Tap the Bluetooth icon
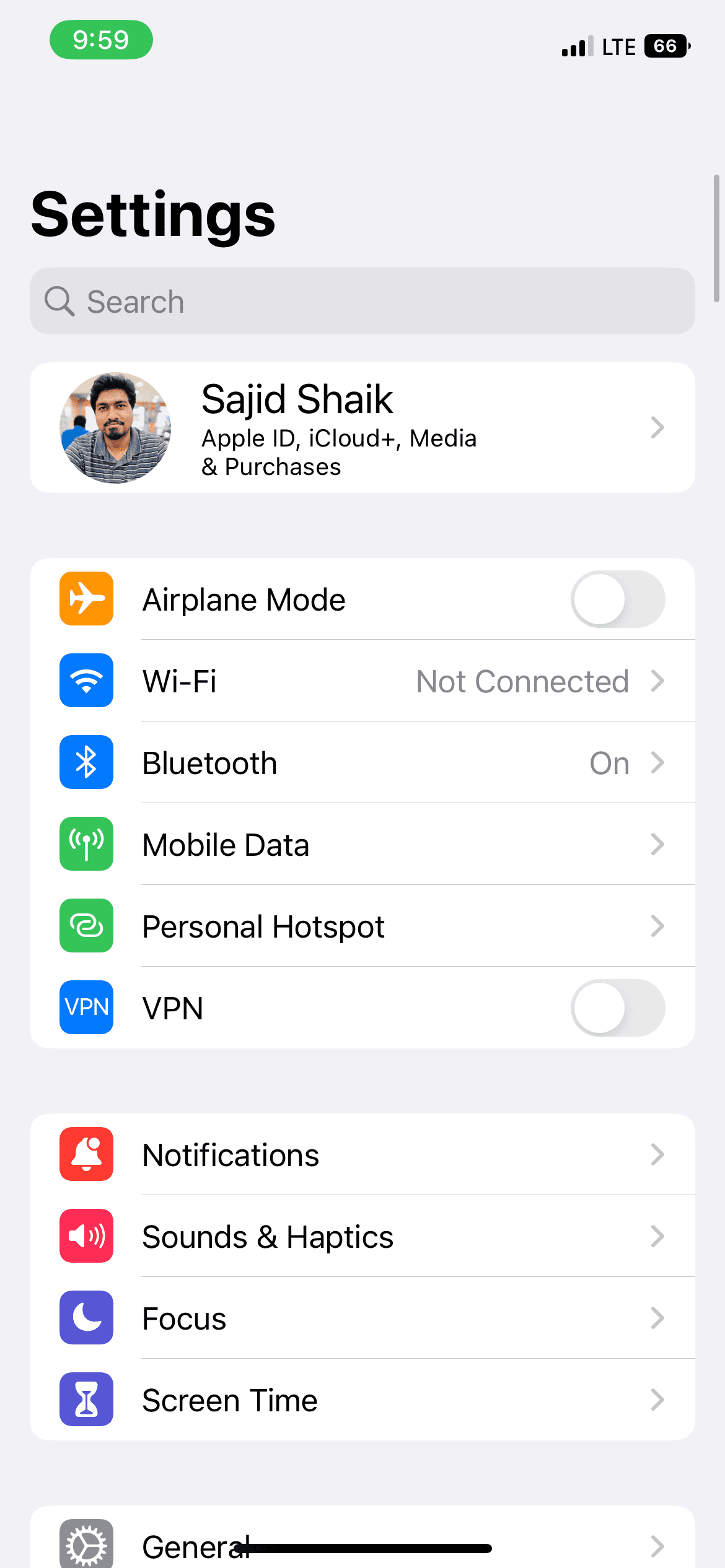The width and height of the screenshot is (725, 1568). 86,762
